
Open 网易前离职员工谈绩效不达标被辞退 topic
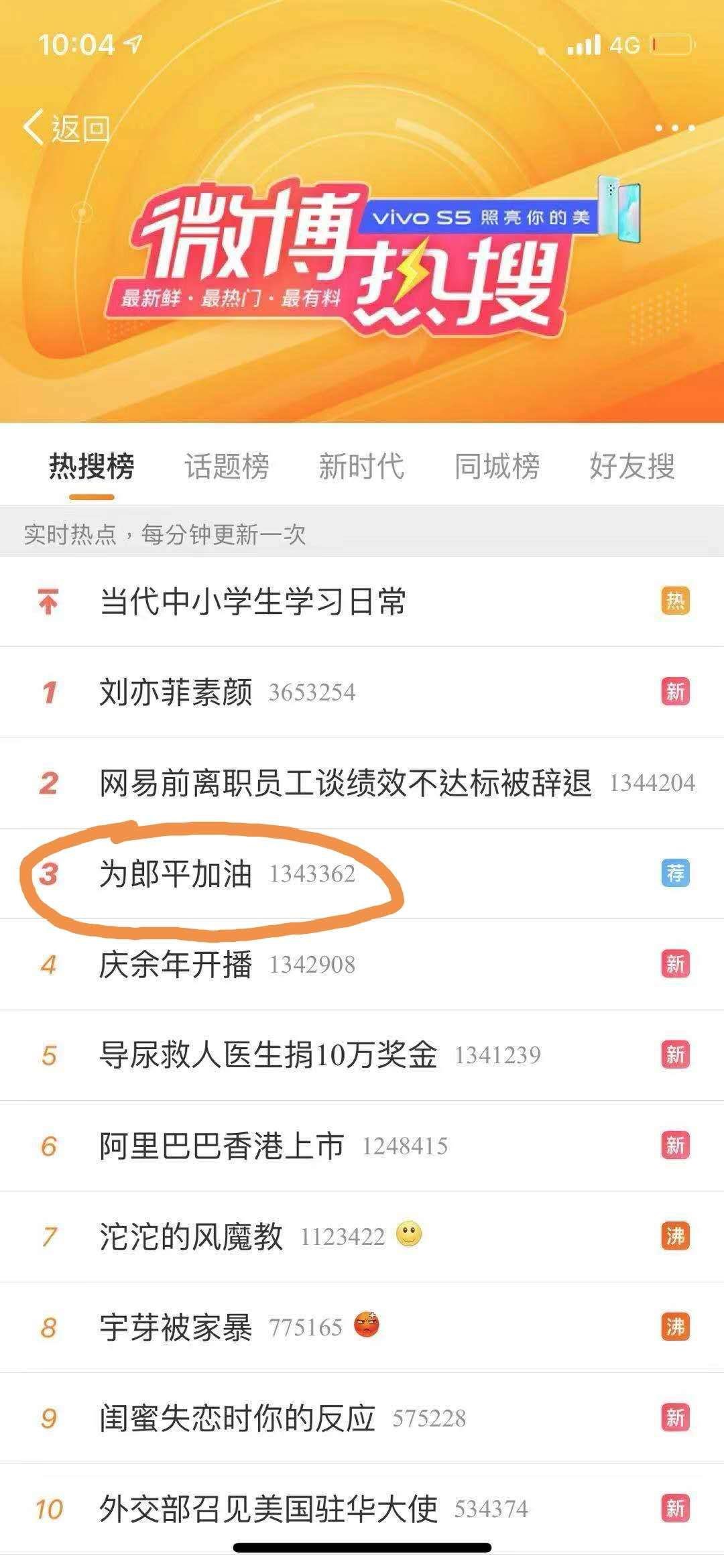coord(362,783)
